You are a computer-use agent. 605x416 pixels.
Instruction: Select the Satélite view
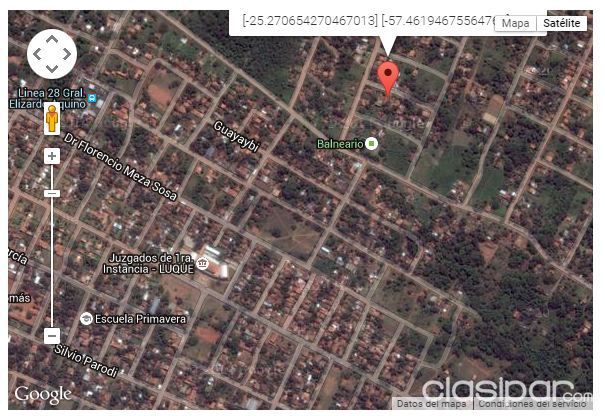[562, 23]
